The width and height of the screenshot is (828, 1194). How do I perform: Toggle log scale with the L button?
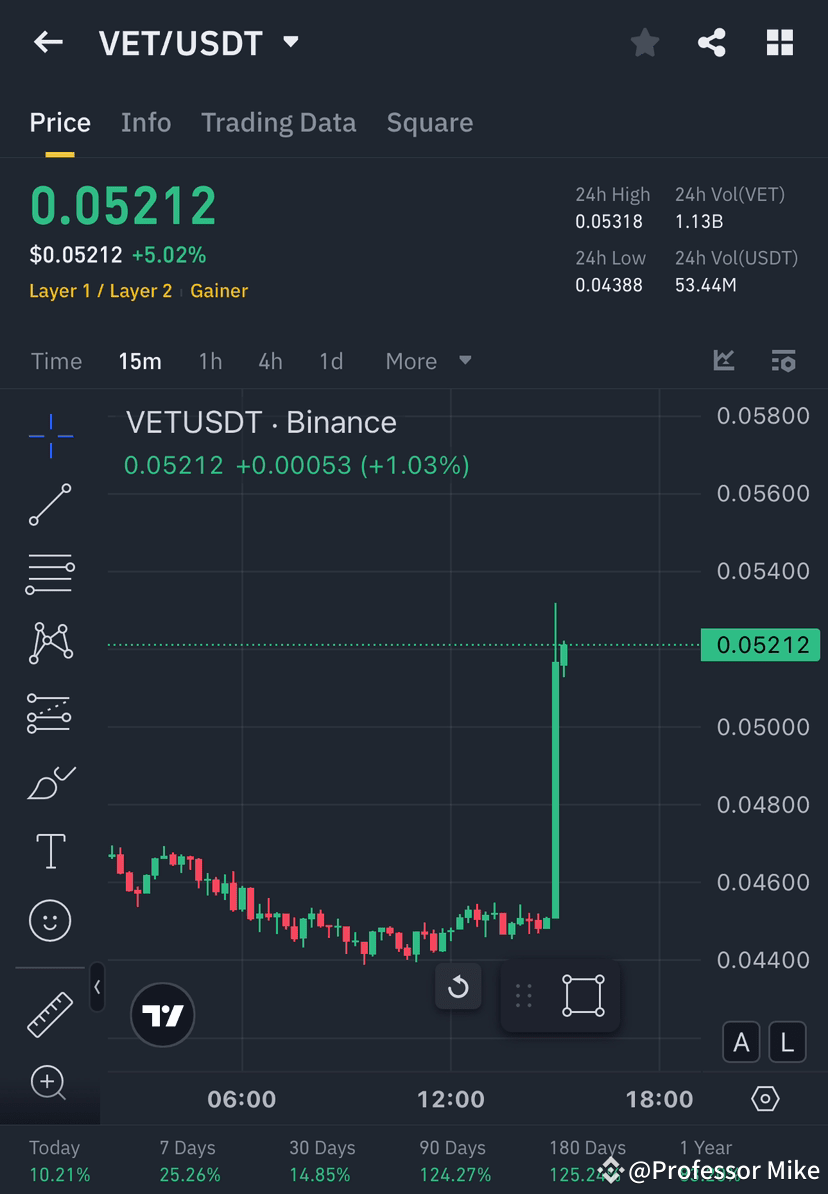(787, 1042)
